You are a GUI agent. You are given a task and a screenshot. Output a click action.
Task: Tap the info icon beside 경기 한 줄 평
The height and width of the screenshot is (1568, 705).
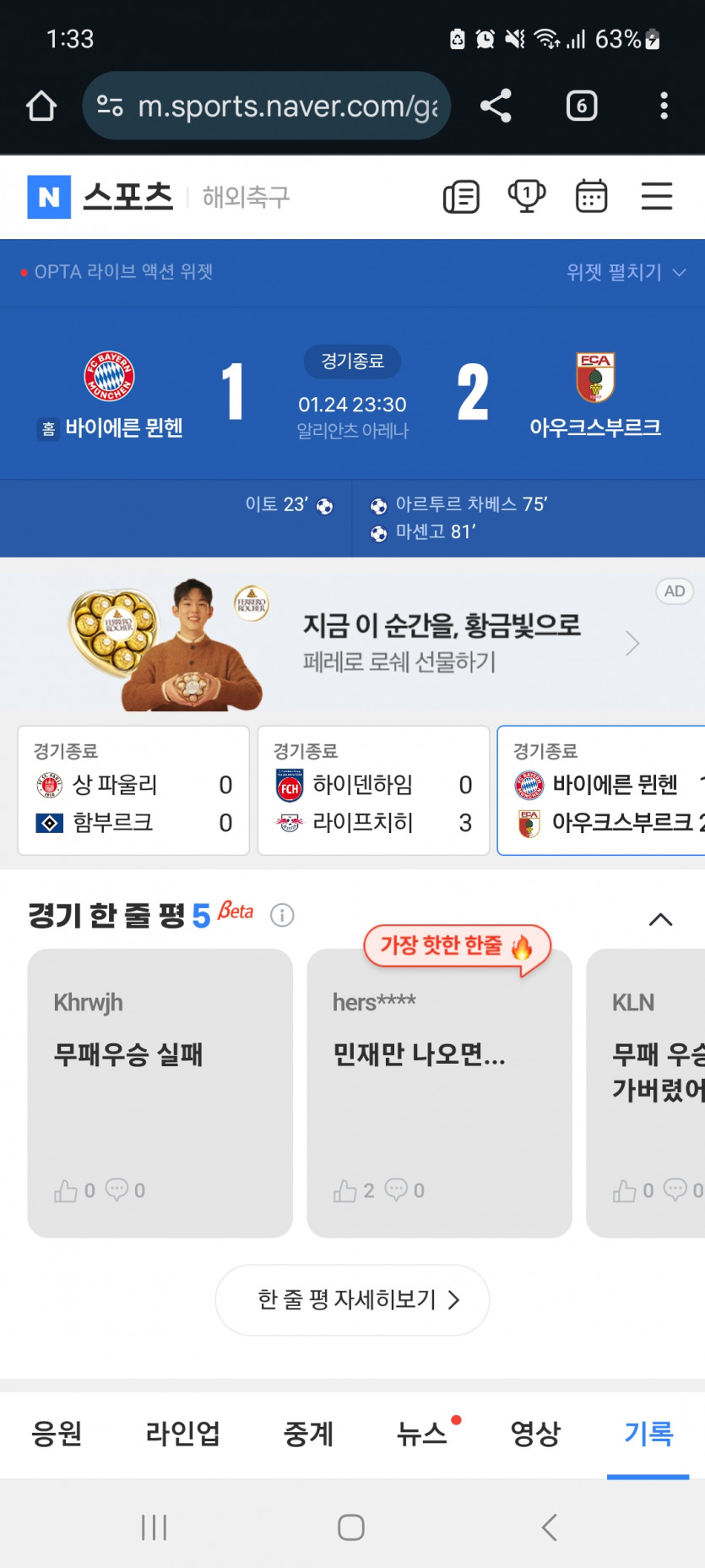[x=281, y=916]
